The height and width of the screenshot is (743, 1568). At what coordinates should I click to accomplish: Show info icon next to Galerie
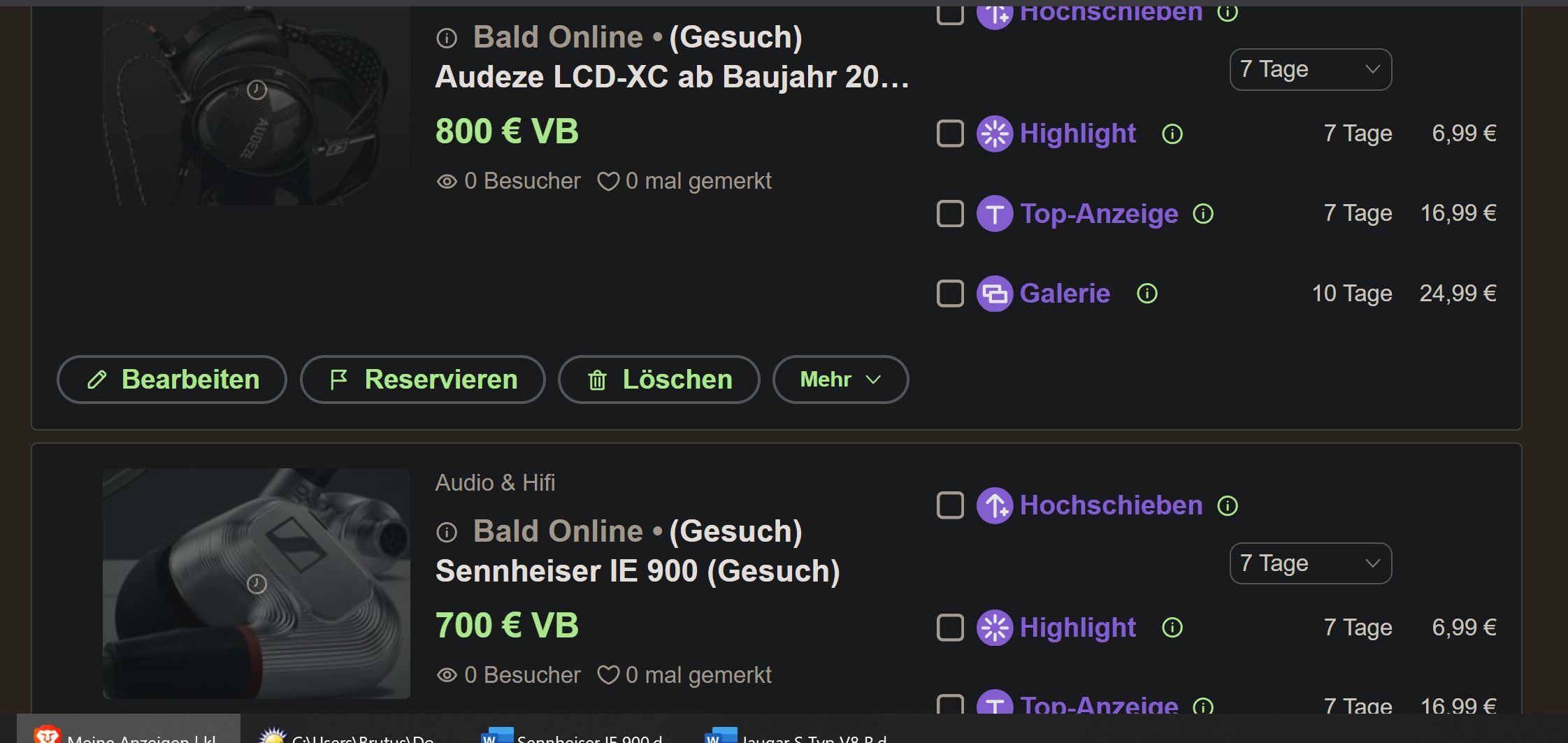[1147, 294]
